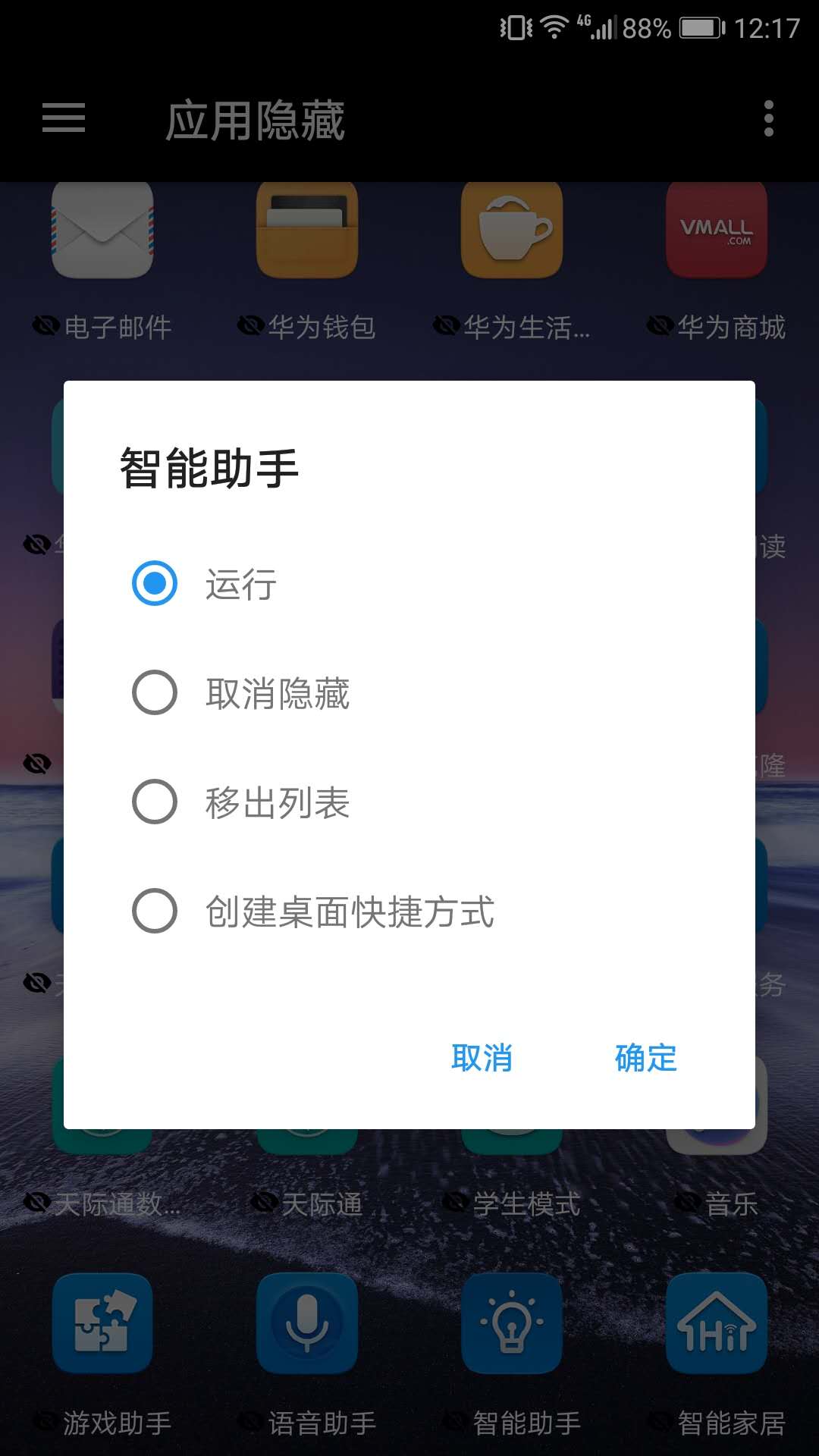Select 移出列表 option
The image size is (819, 1456).
(155, 802)
